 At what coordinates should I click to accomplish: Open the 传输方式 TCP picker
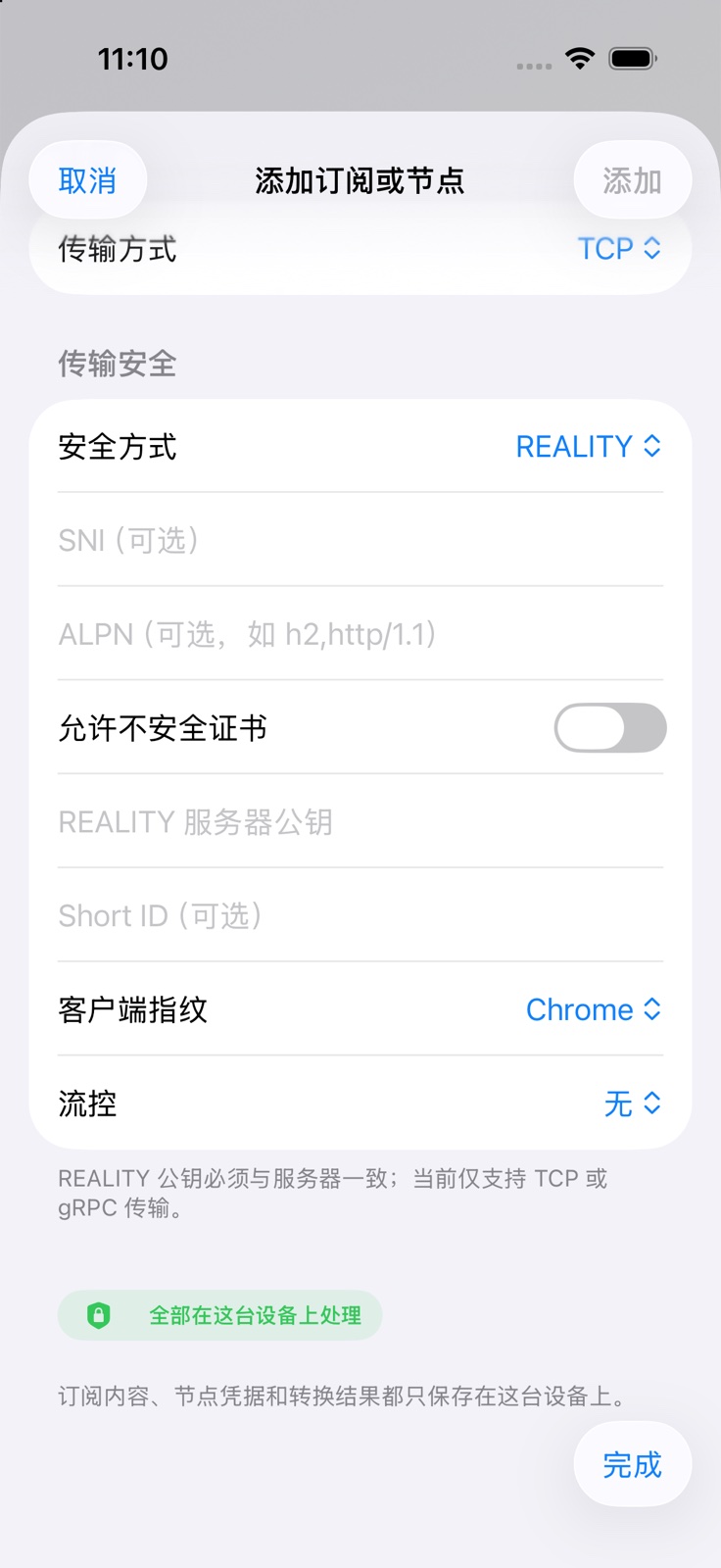click(x=619, y=249)
